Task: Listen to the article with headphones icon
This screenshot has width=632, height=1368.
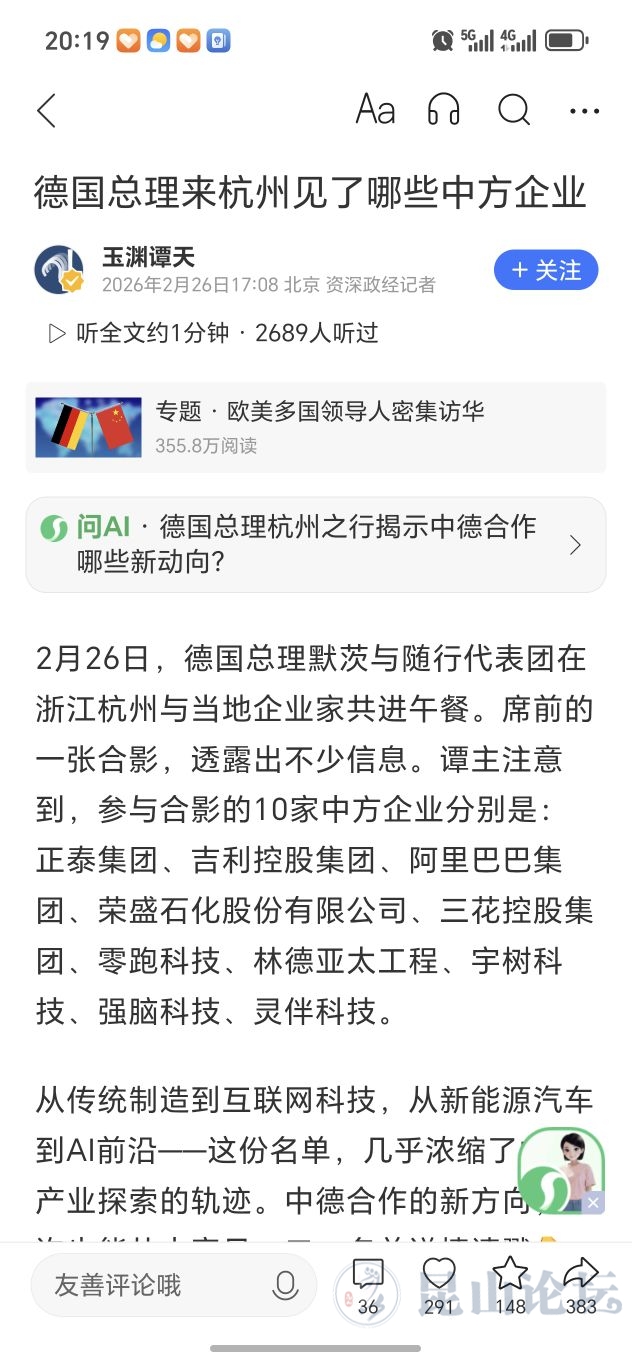Action: click(443, 110)
